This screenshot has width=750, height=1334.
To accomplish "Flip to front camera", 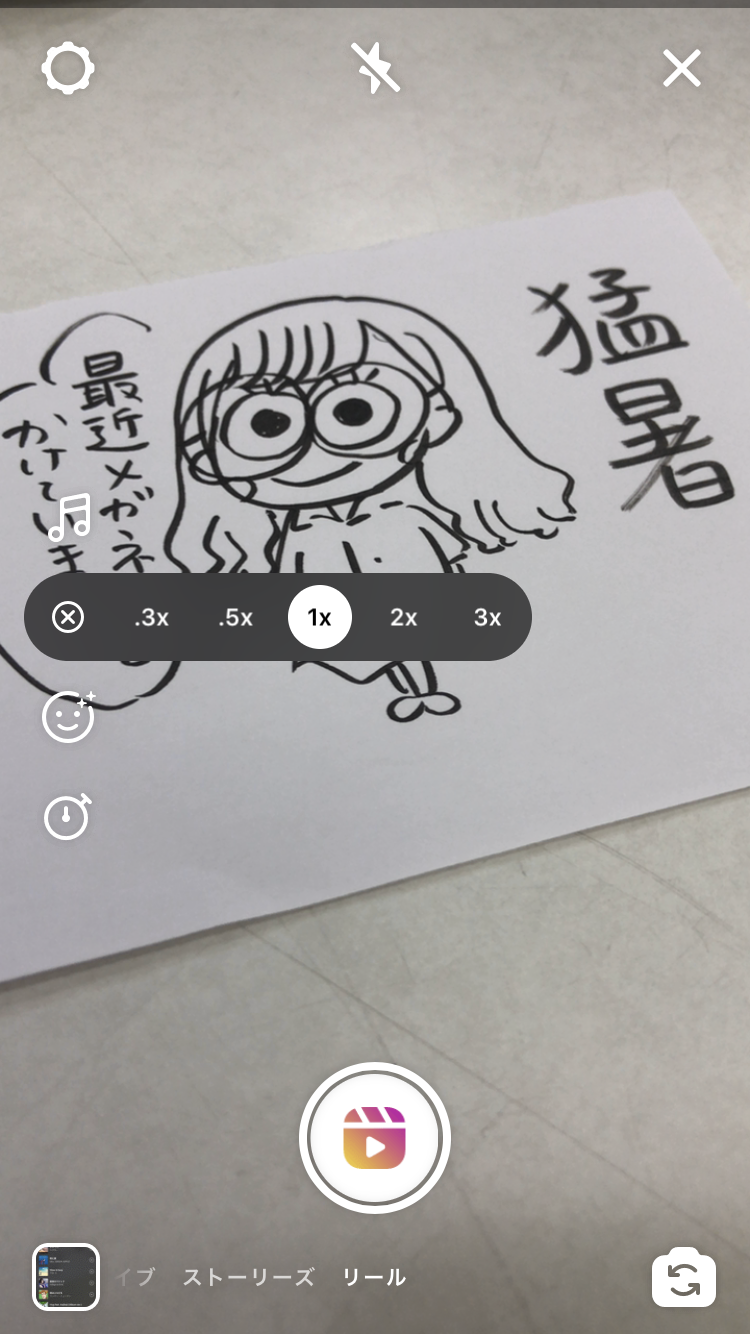I will click(x=683, y=1277).
